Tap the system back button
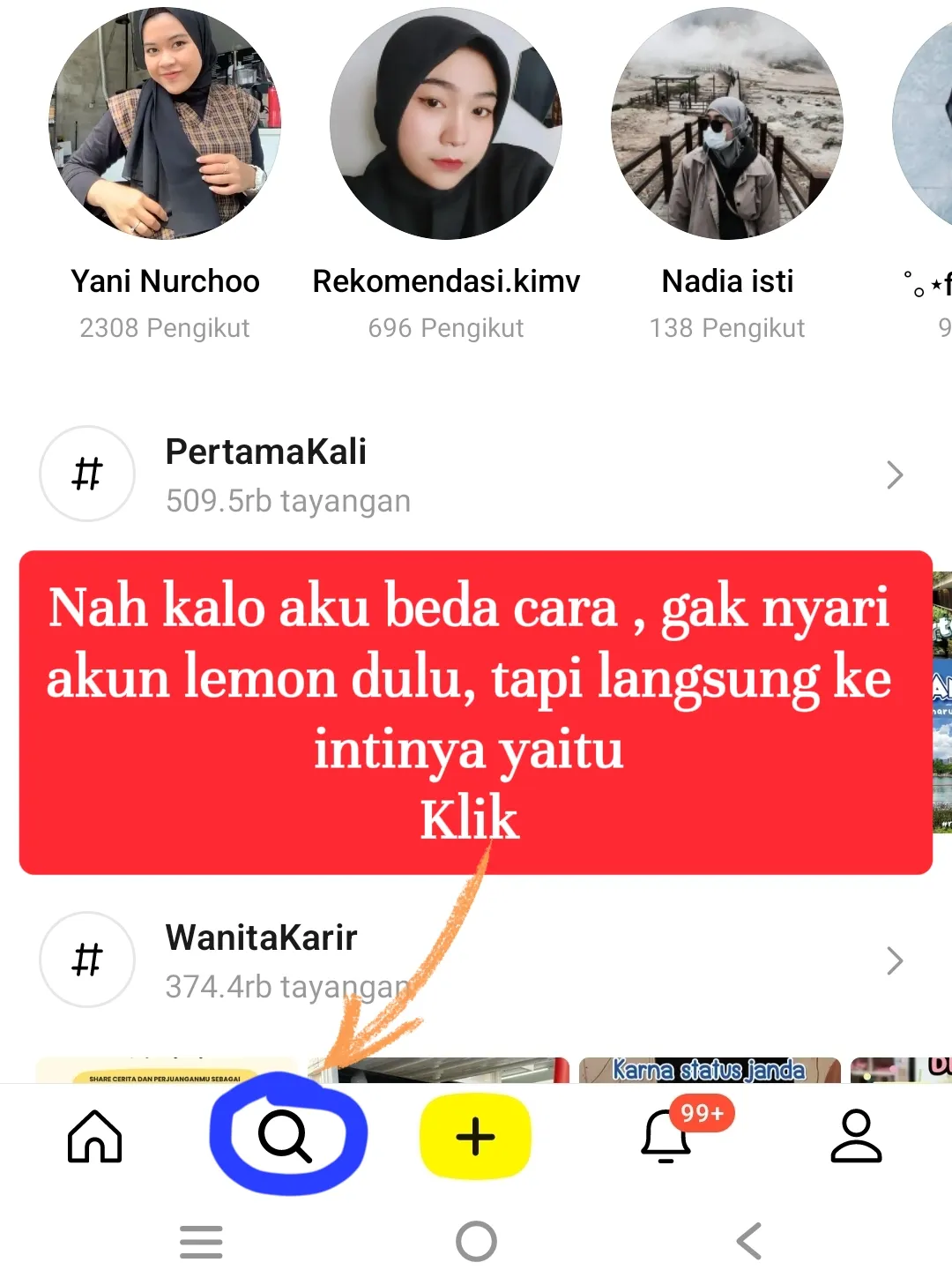The width and height of the screenshot is (952, 1270). 749,1241
